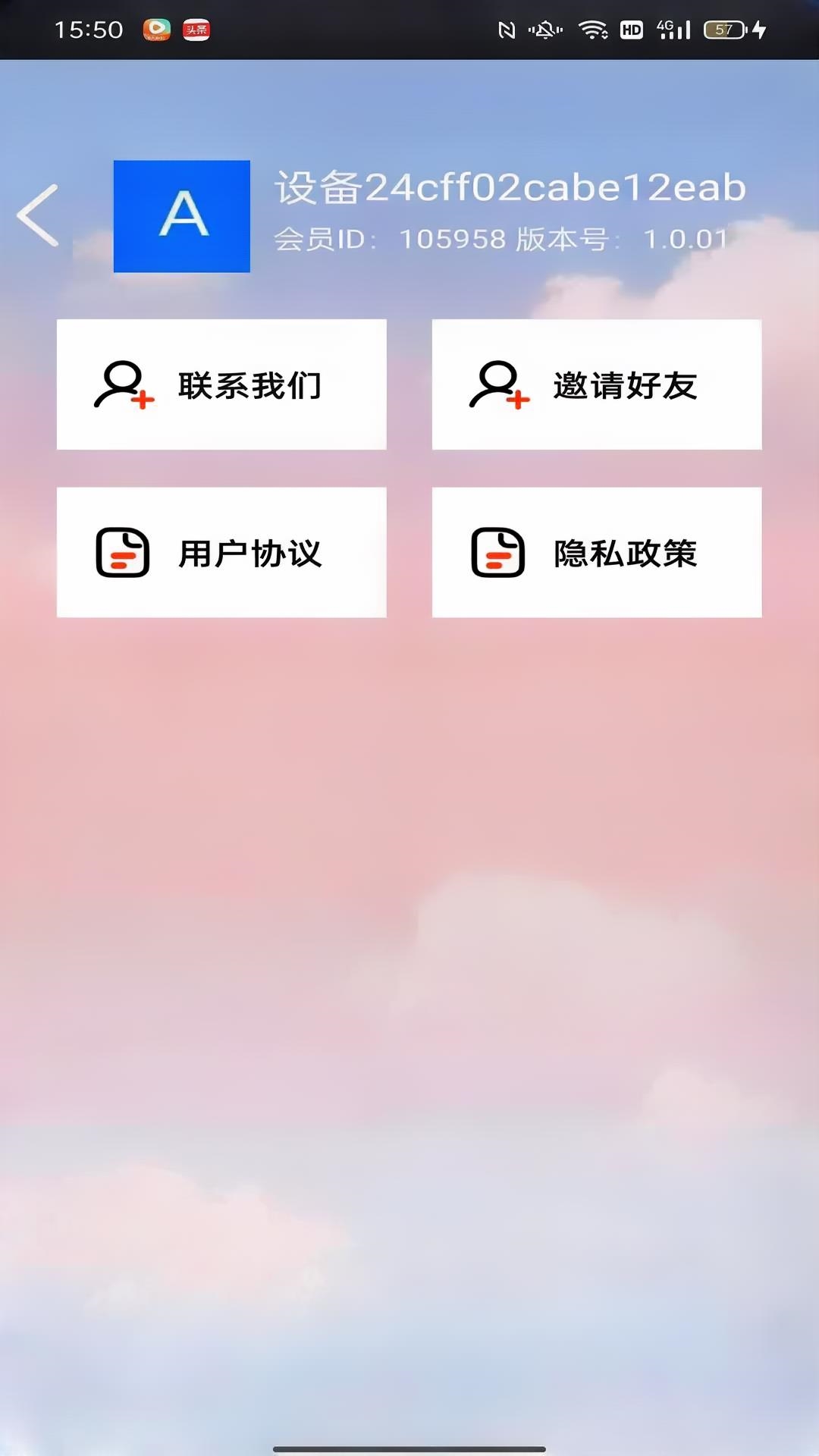The height and width of the screenshot is (1456, 819).
Task: Open the 联系我们 card
Action: click(x=221, y=384)
